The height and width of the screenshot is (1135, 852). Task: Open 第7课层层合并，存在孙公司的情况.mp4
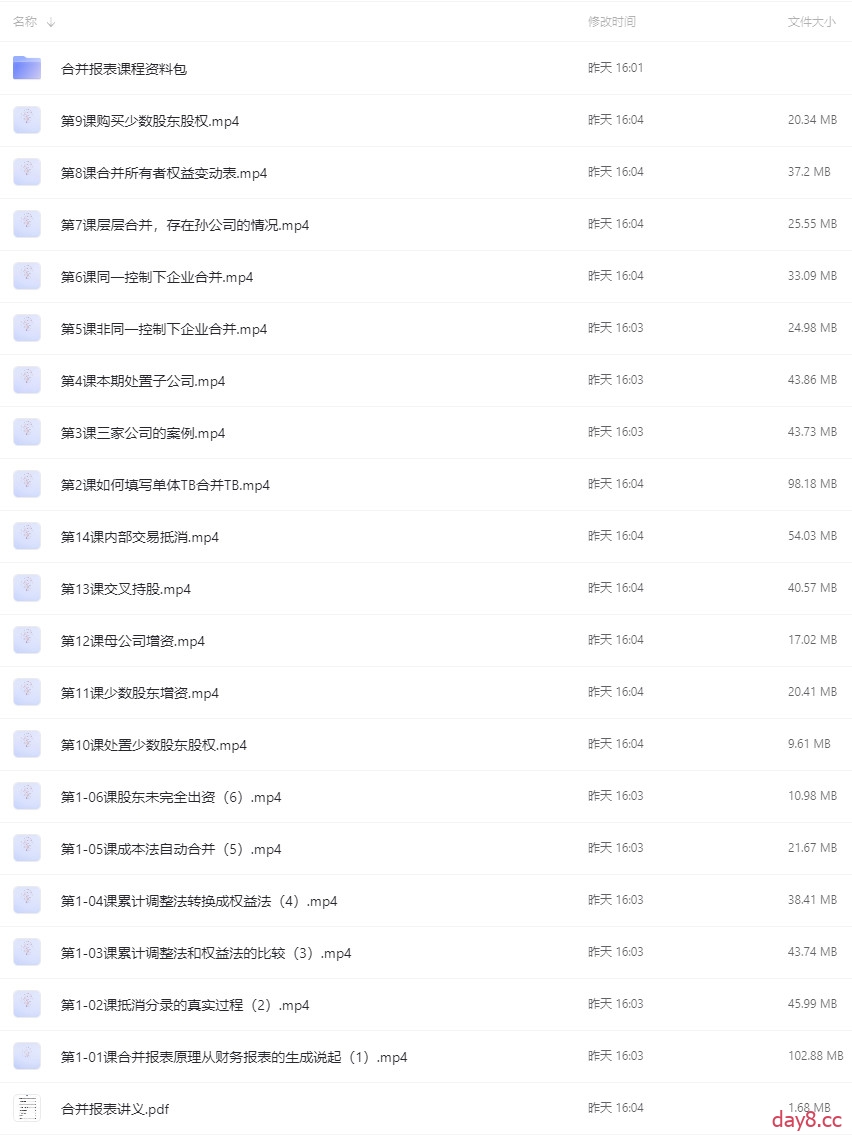[x=184, y=225]
